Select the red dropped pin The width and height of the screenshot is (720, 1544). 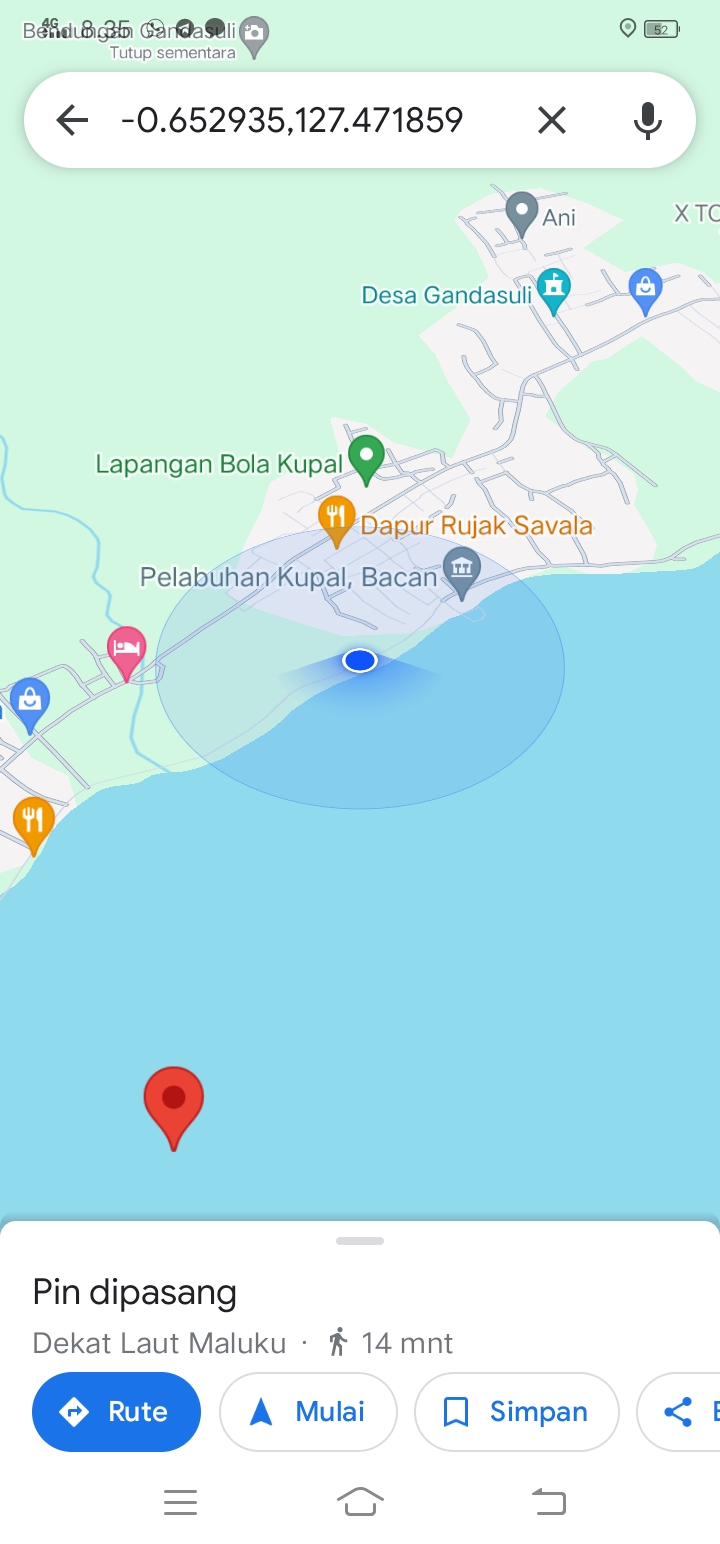coord(174,1106)
